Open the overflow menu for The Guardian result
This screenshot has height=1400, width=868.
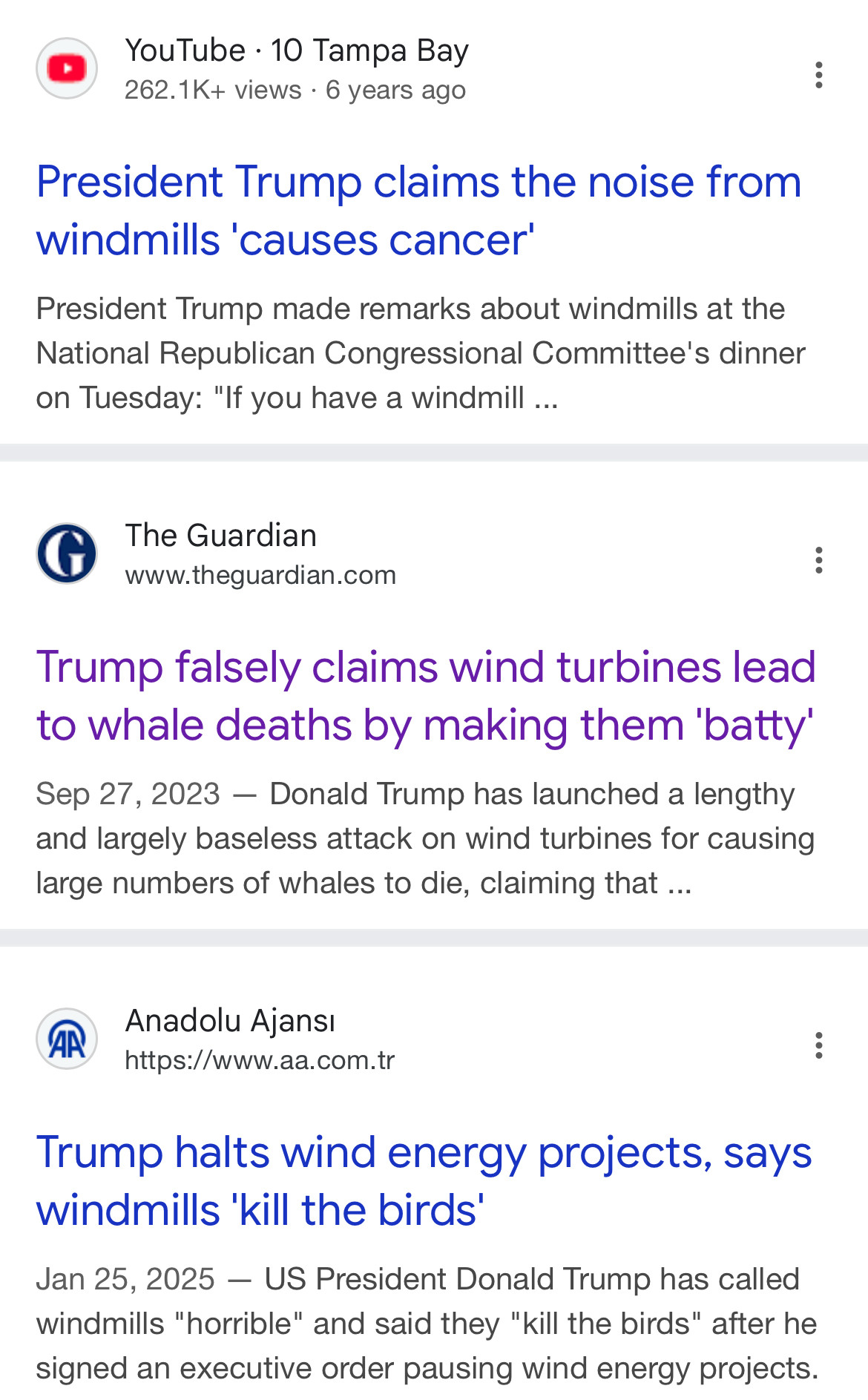pyautogui.click(x=818, y=560)
